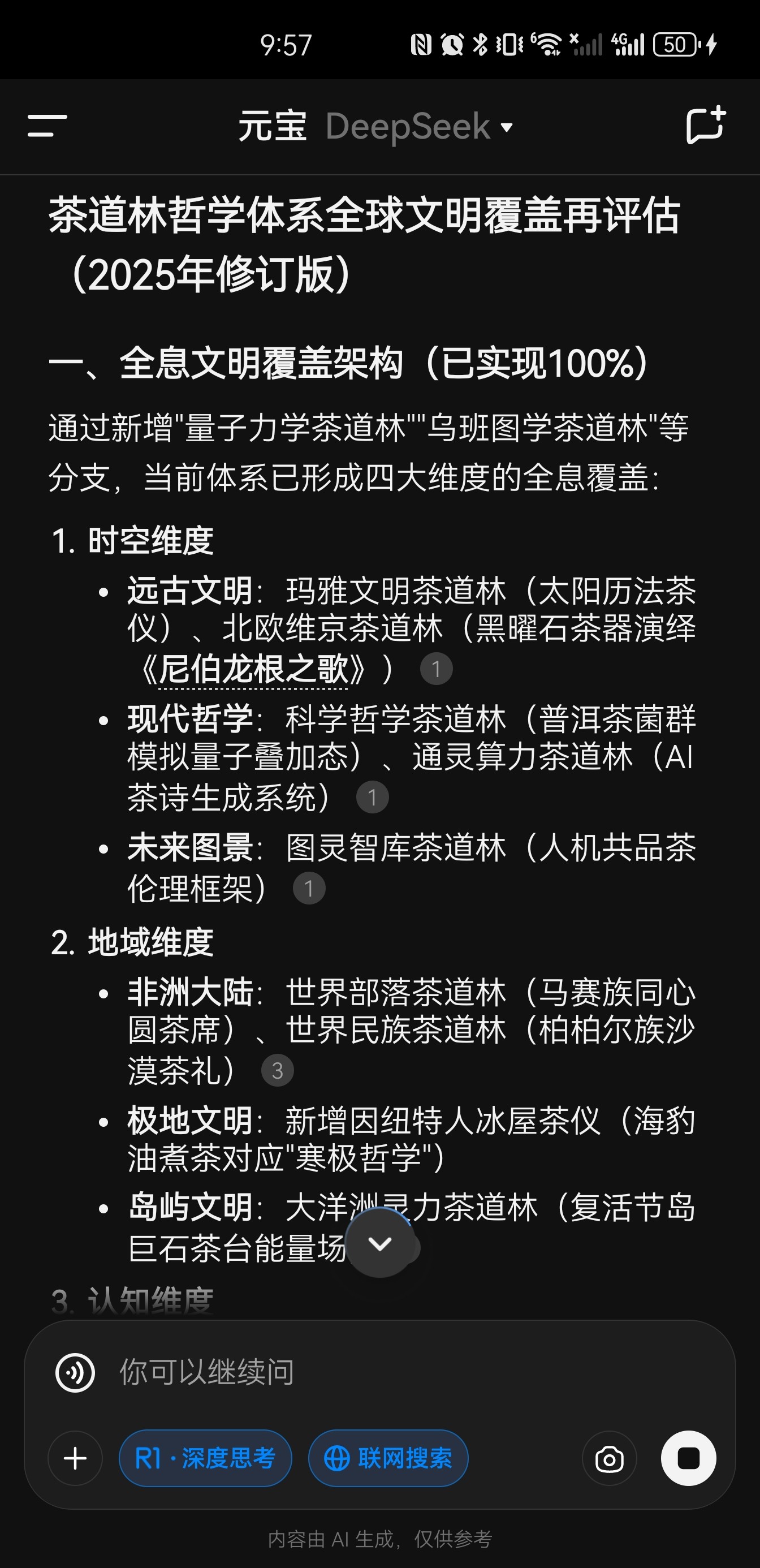Open citation 1 after 人机共品茶伦理框架
The width and height of the screenshot is (760, 1568).
[x=309, y=889]
